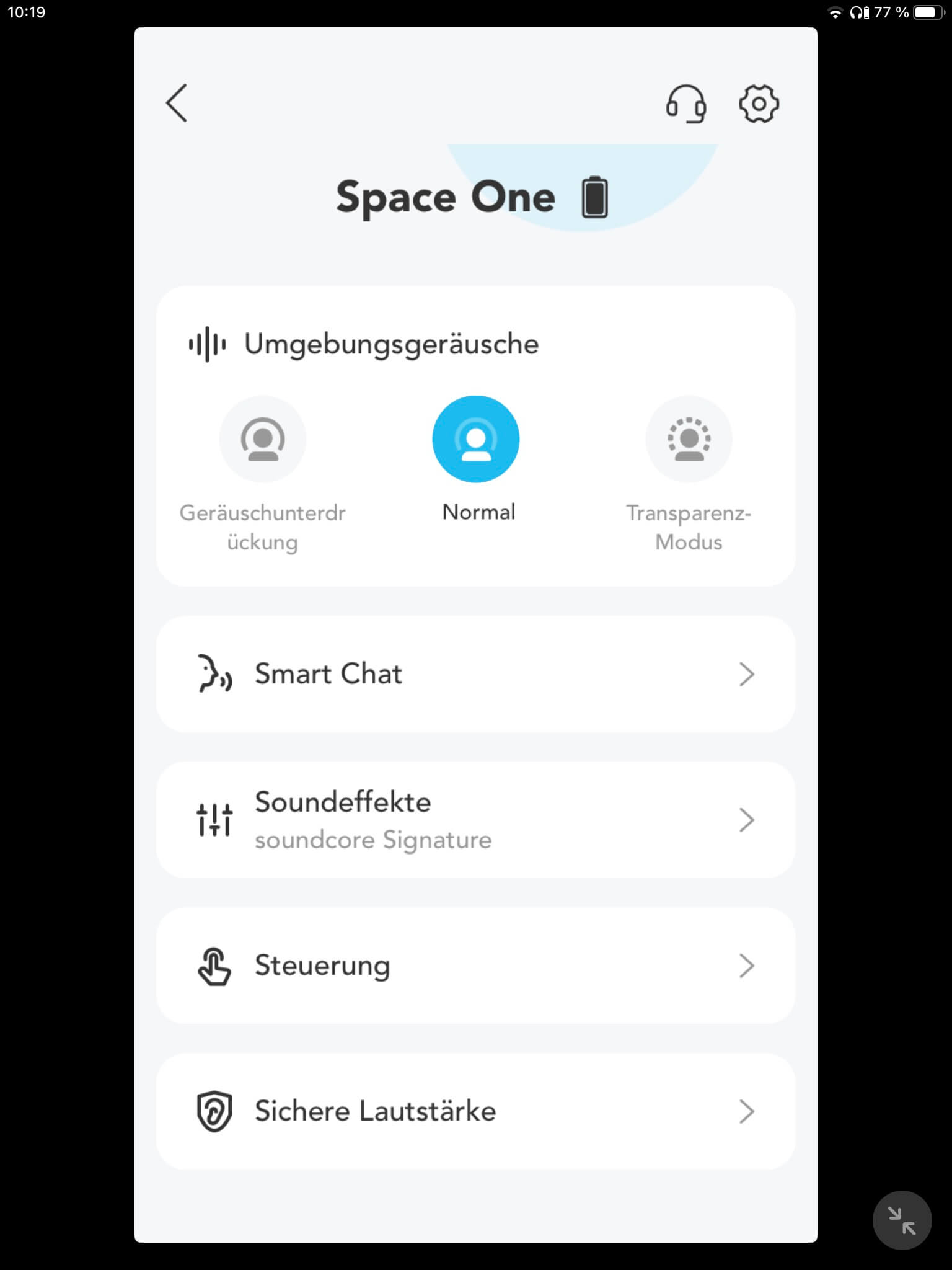
Task: Open Sichere Lautstärke settings
Action: 475,1111
